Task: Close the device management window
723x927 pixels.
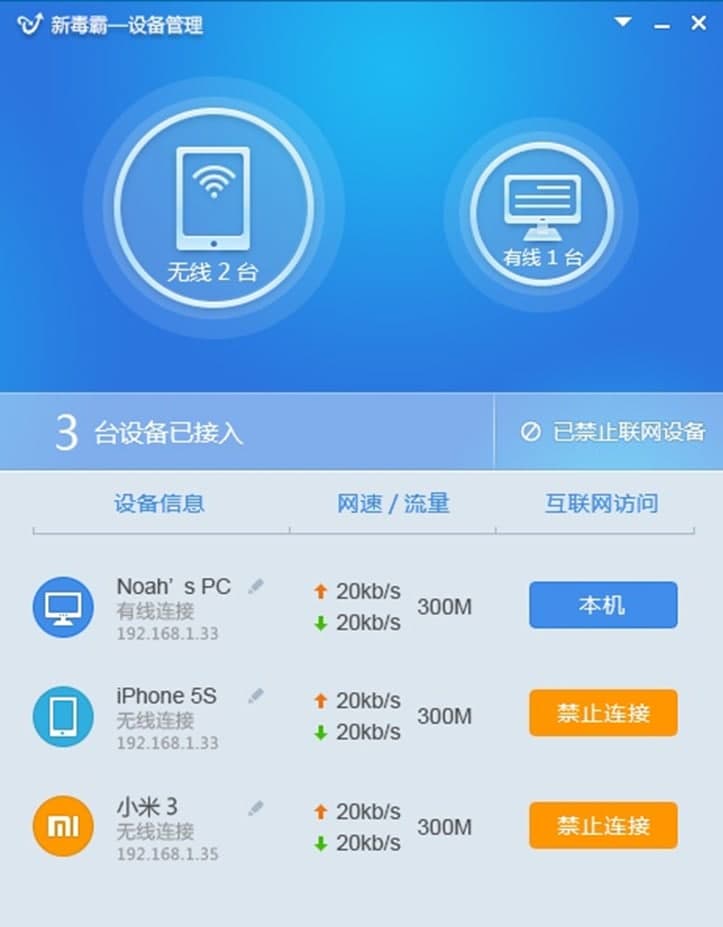Action: (698, 23)
